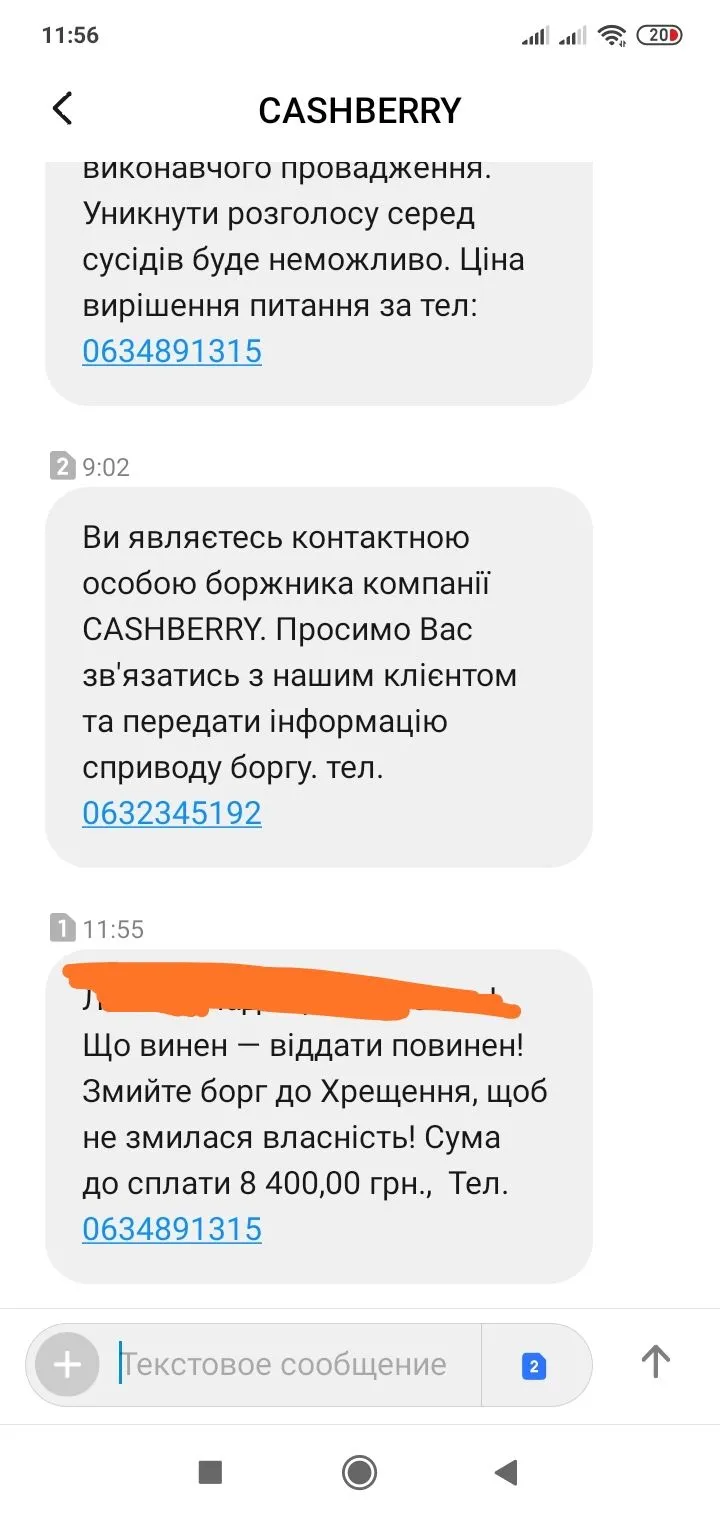Go to the system home screen
720x1520 pixels.
tap(359, 1472)
